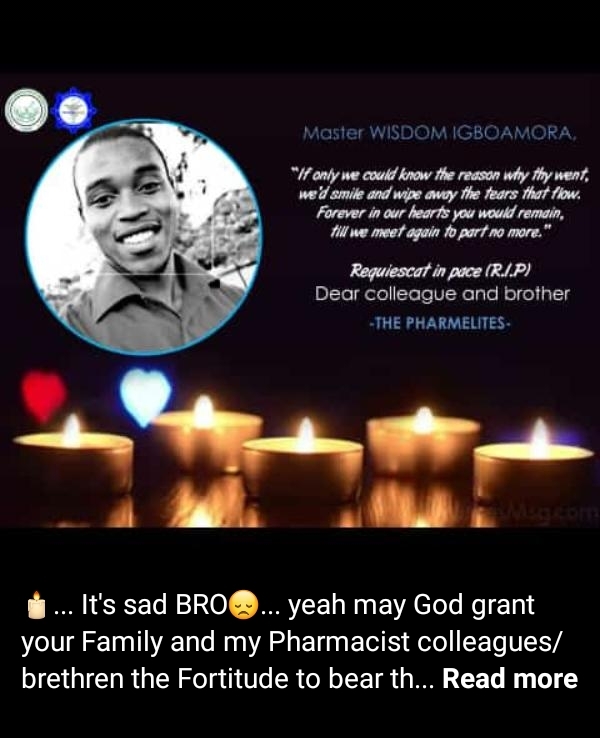Expand the caption with Read more
The image size is (600, 738).
pos(510,679)
